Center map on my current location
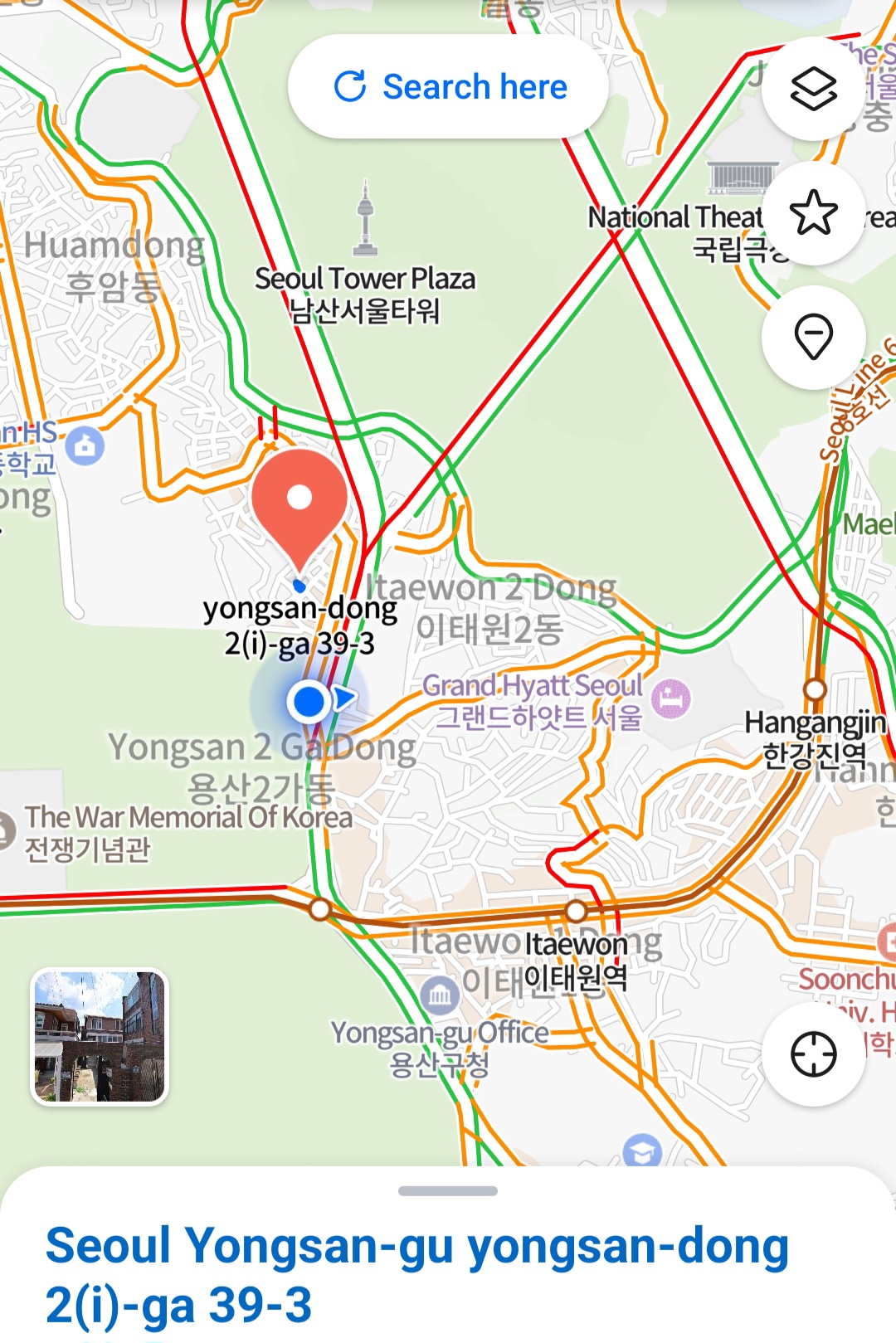 (813, 1054)
